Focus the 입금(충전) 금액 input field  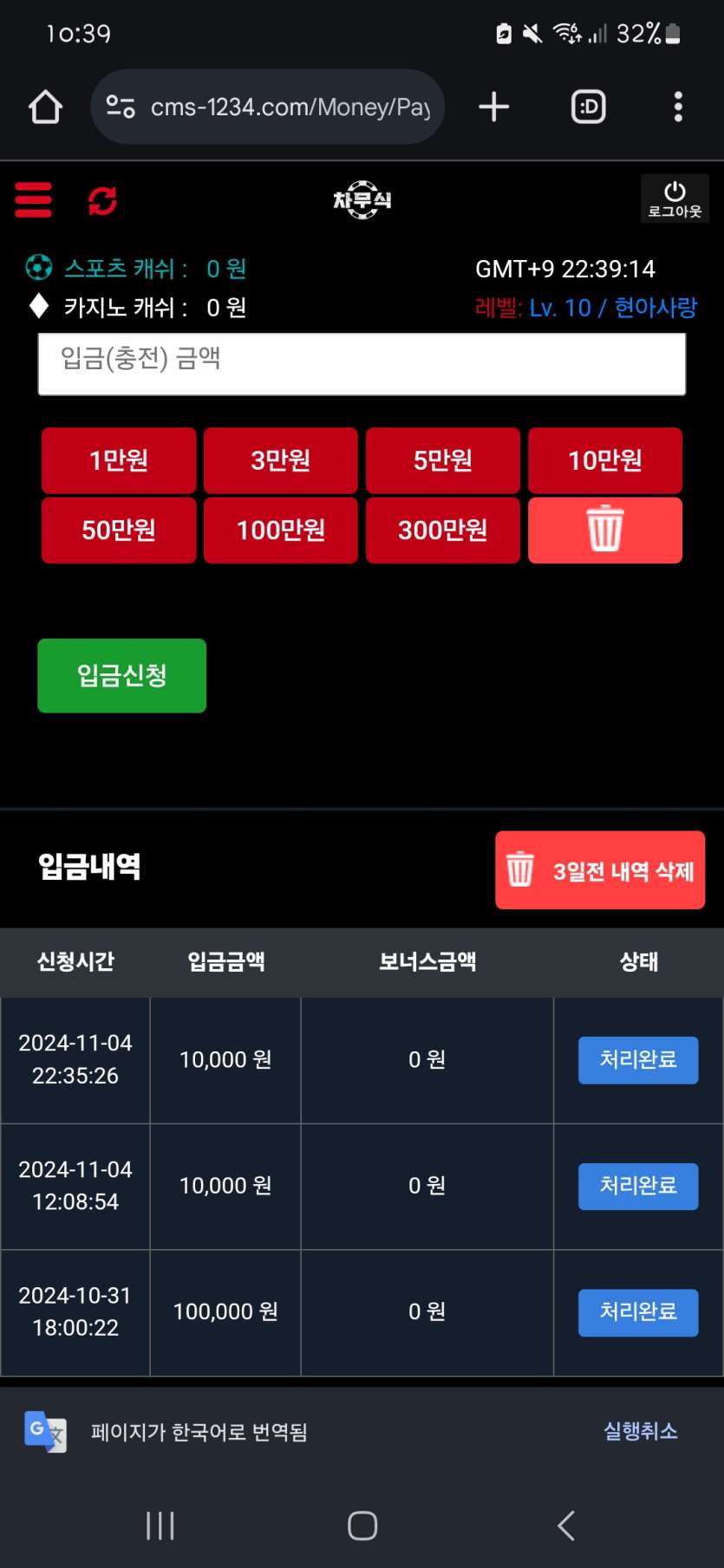(x=362, y=364)
